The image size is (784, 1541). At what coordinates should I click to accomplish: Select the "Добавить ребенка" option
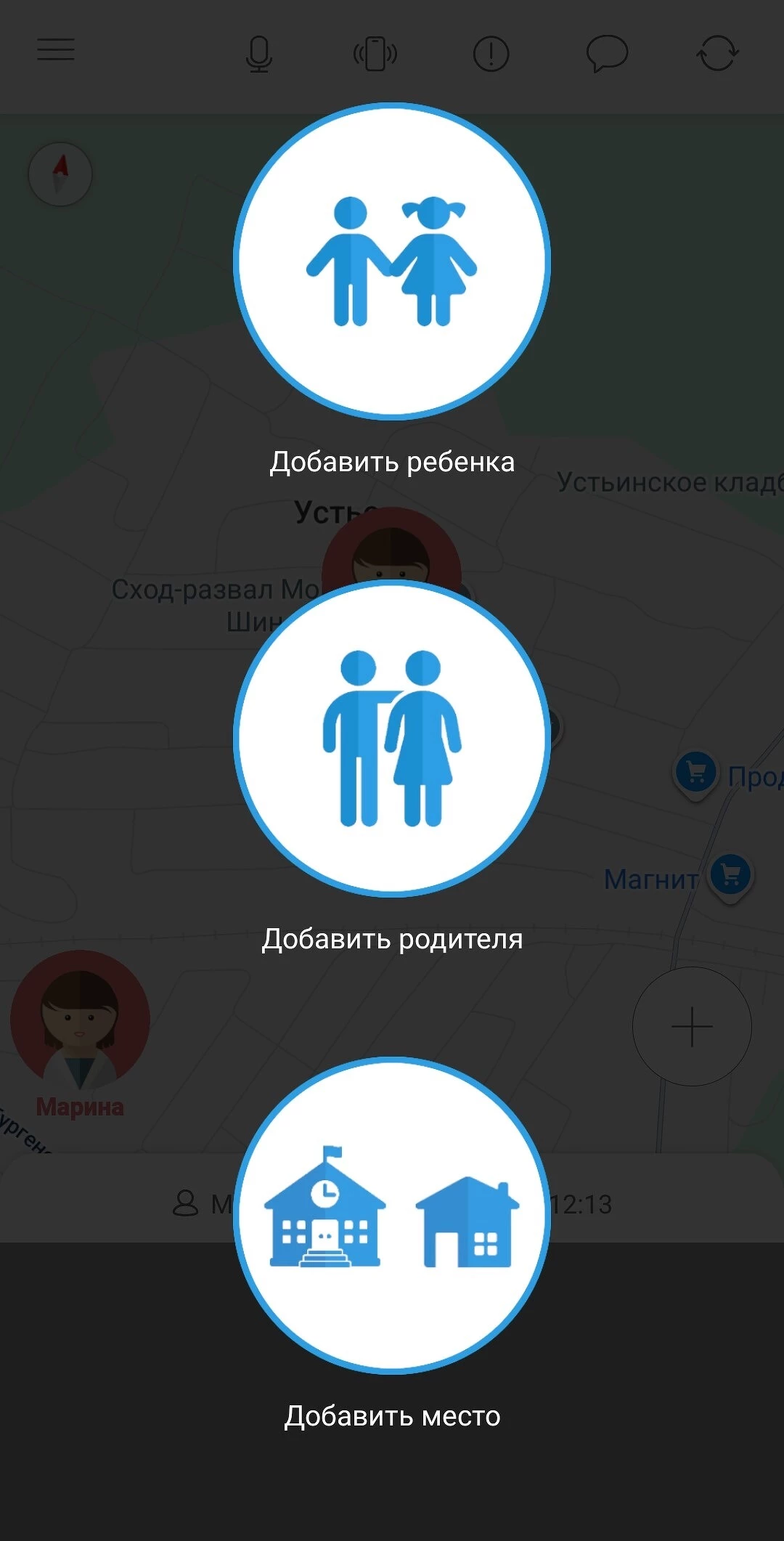[392, 261]
